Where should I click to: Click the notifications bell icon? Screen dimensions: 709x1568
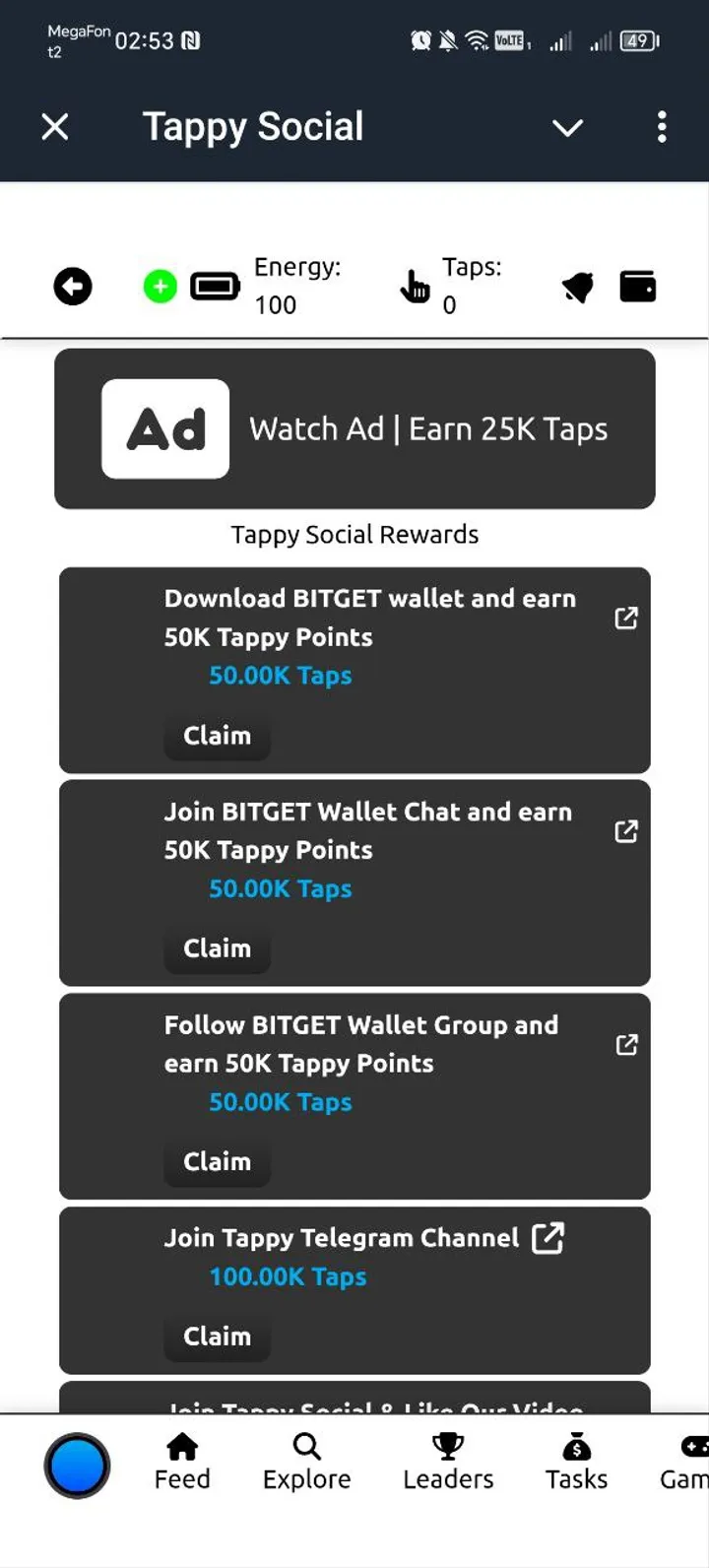pyautogui.click(x=577, y=286)
